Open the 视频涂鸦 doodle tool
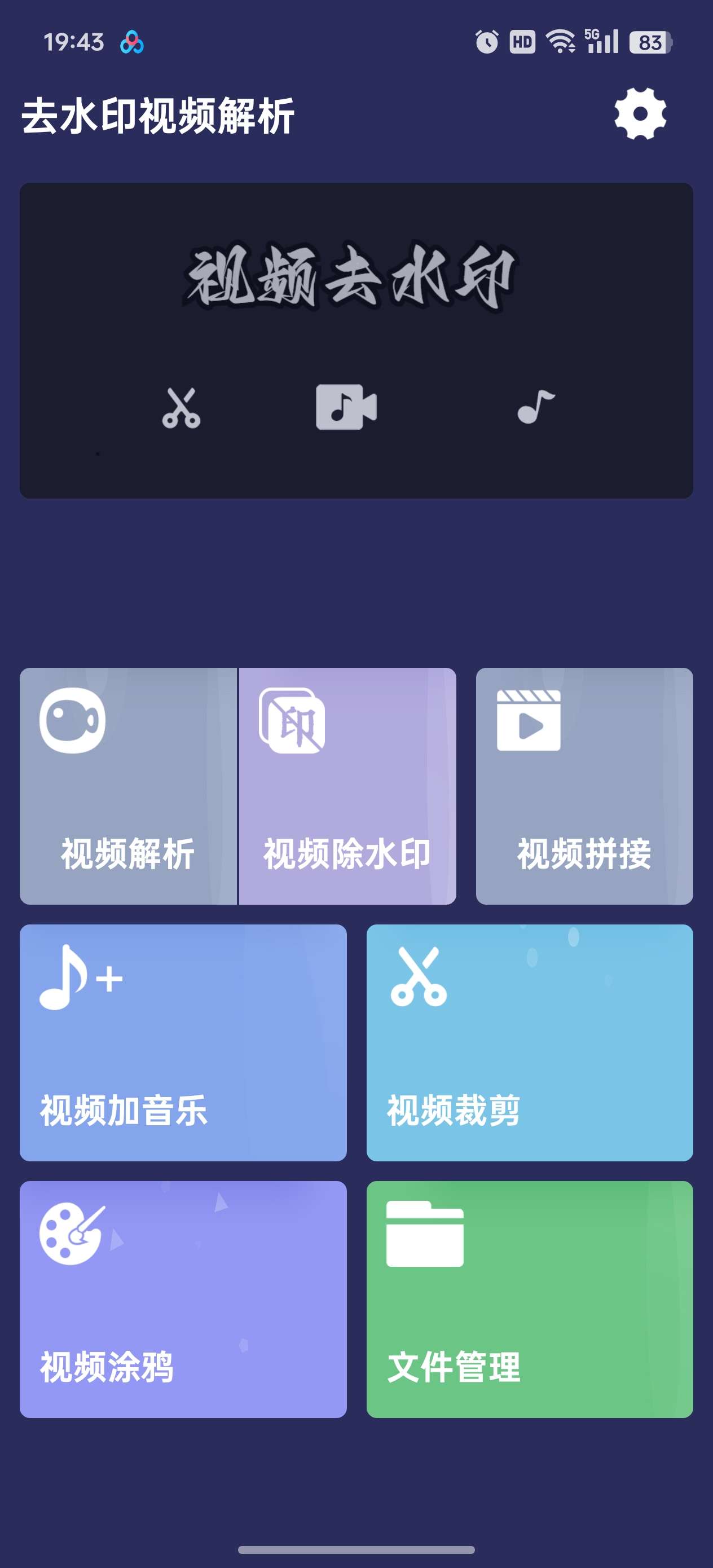 [x=183, y=1299]
